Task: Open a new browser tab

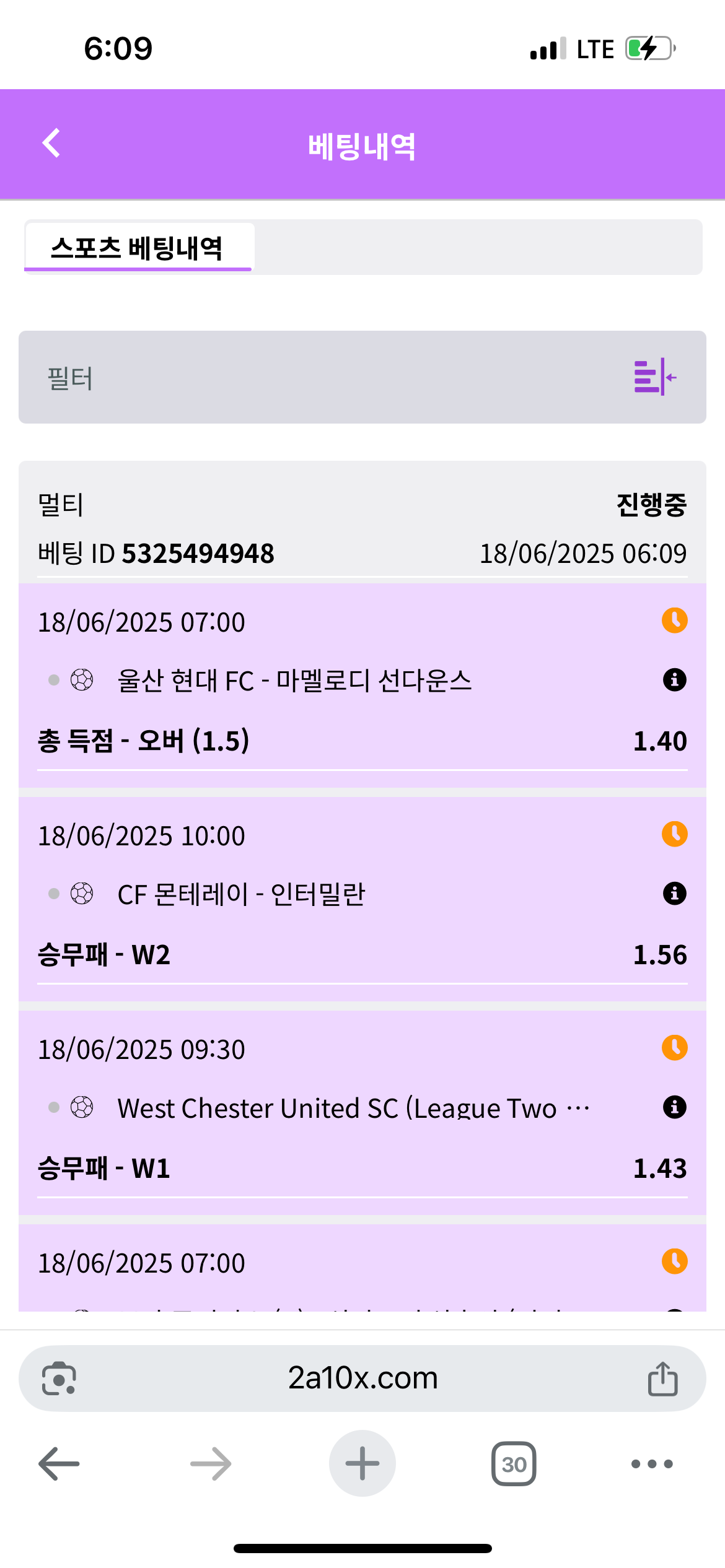Action: (x=362, y=1464)
